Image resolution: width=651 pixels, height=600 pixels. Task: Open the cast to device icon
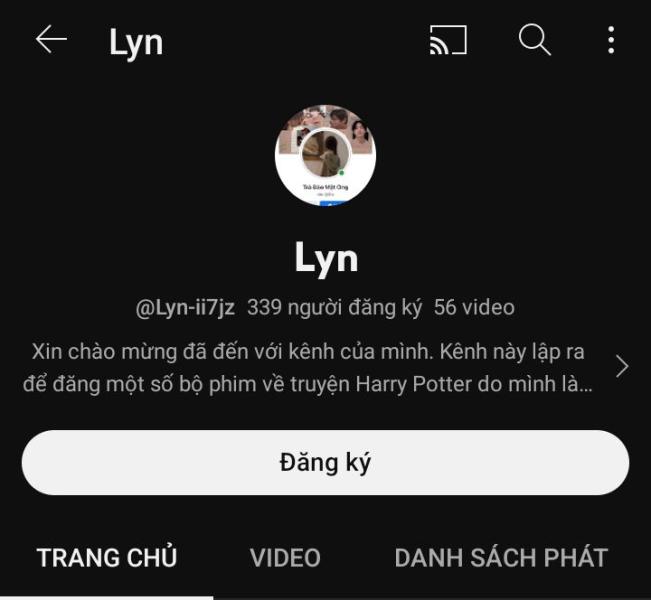448,40
